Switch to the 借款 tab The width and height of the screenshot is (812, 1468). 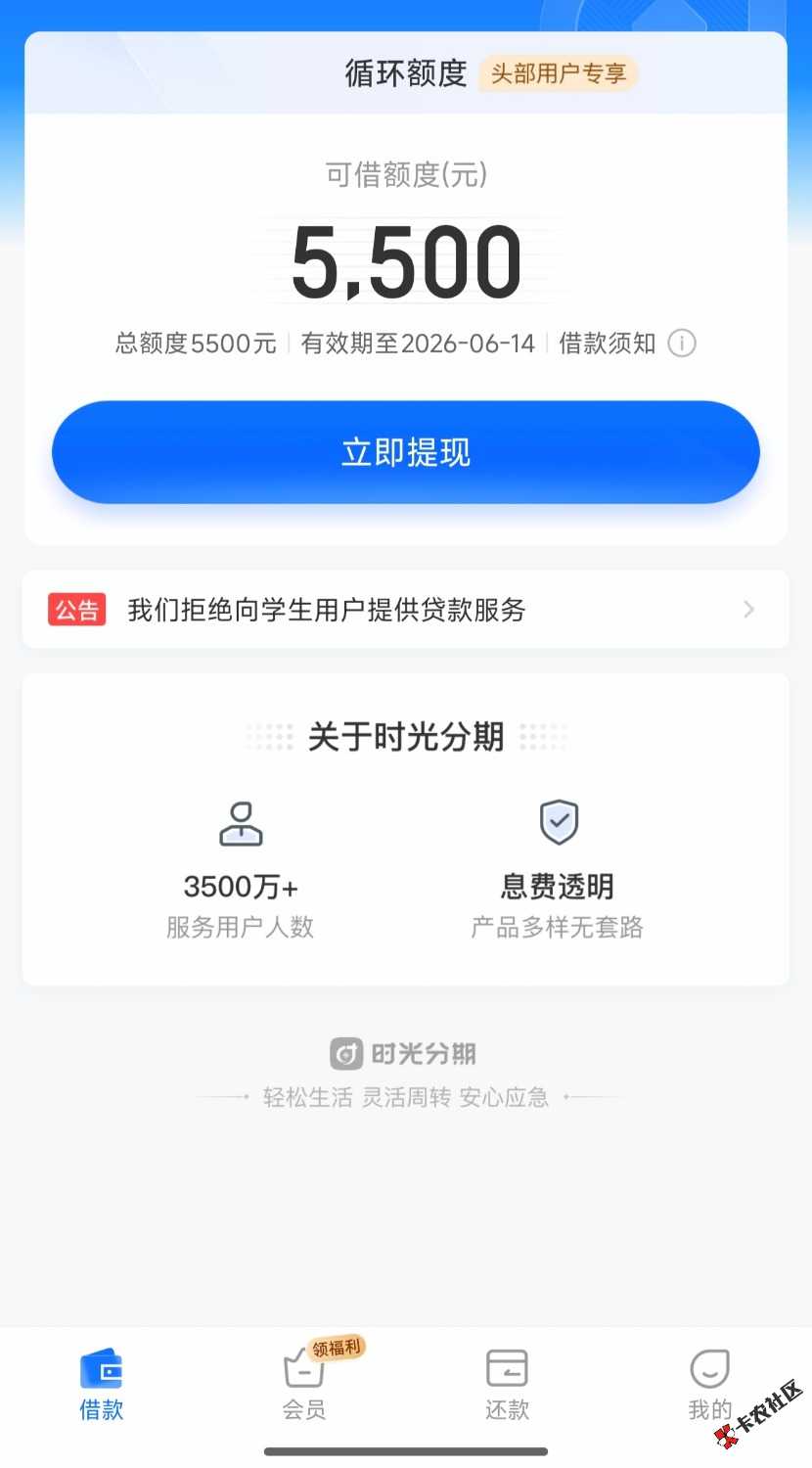pos(102,1384)
